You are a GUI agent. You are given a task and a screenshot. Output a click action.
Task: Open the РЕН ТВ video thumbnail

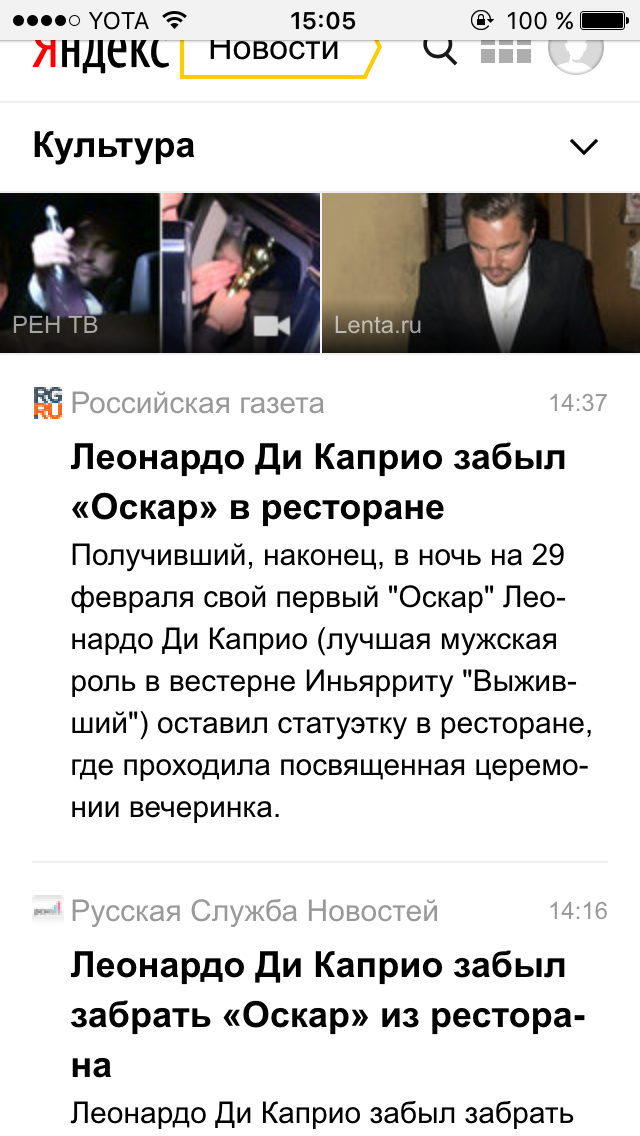coord(160,272)
